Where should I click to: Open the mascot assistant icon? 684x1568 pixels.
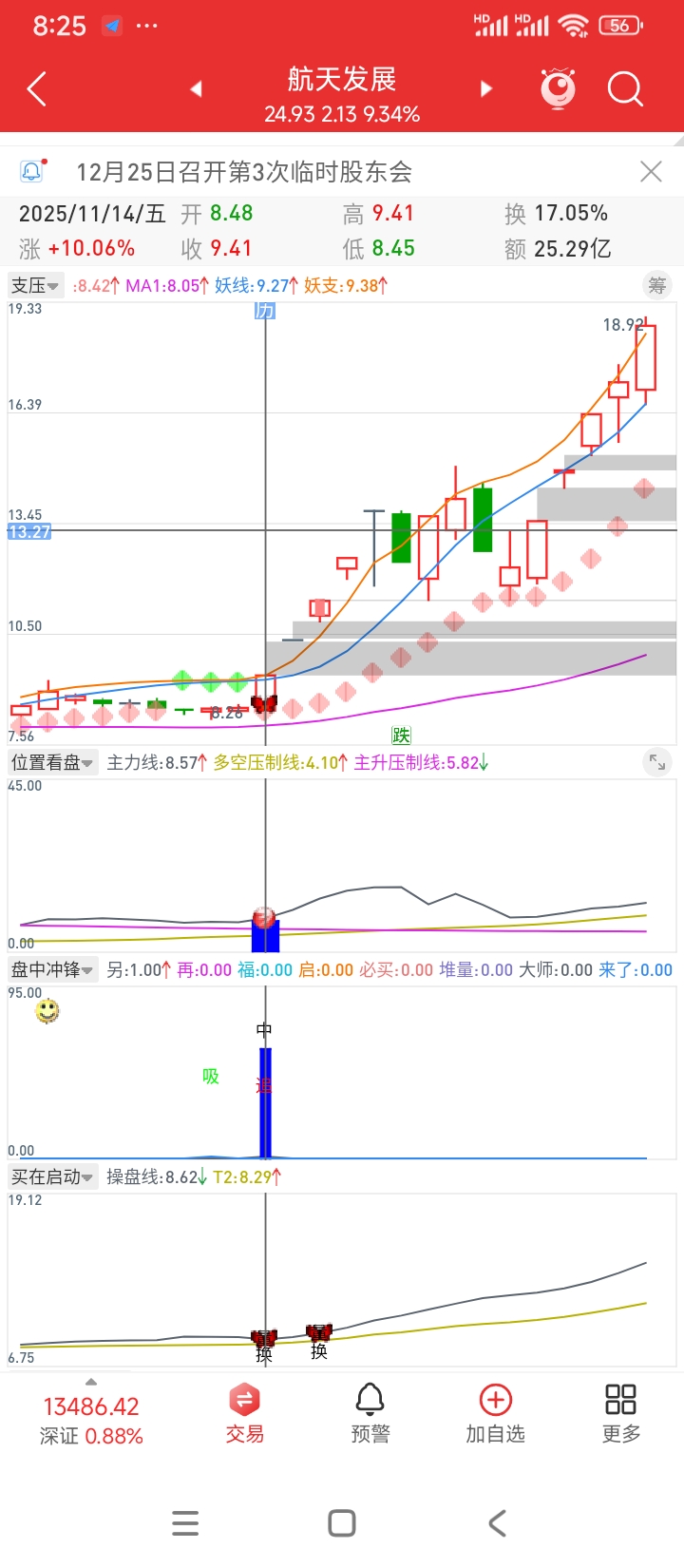[558, 88]
